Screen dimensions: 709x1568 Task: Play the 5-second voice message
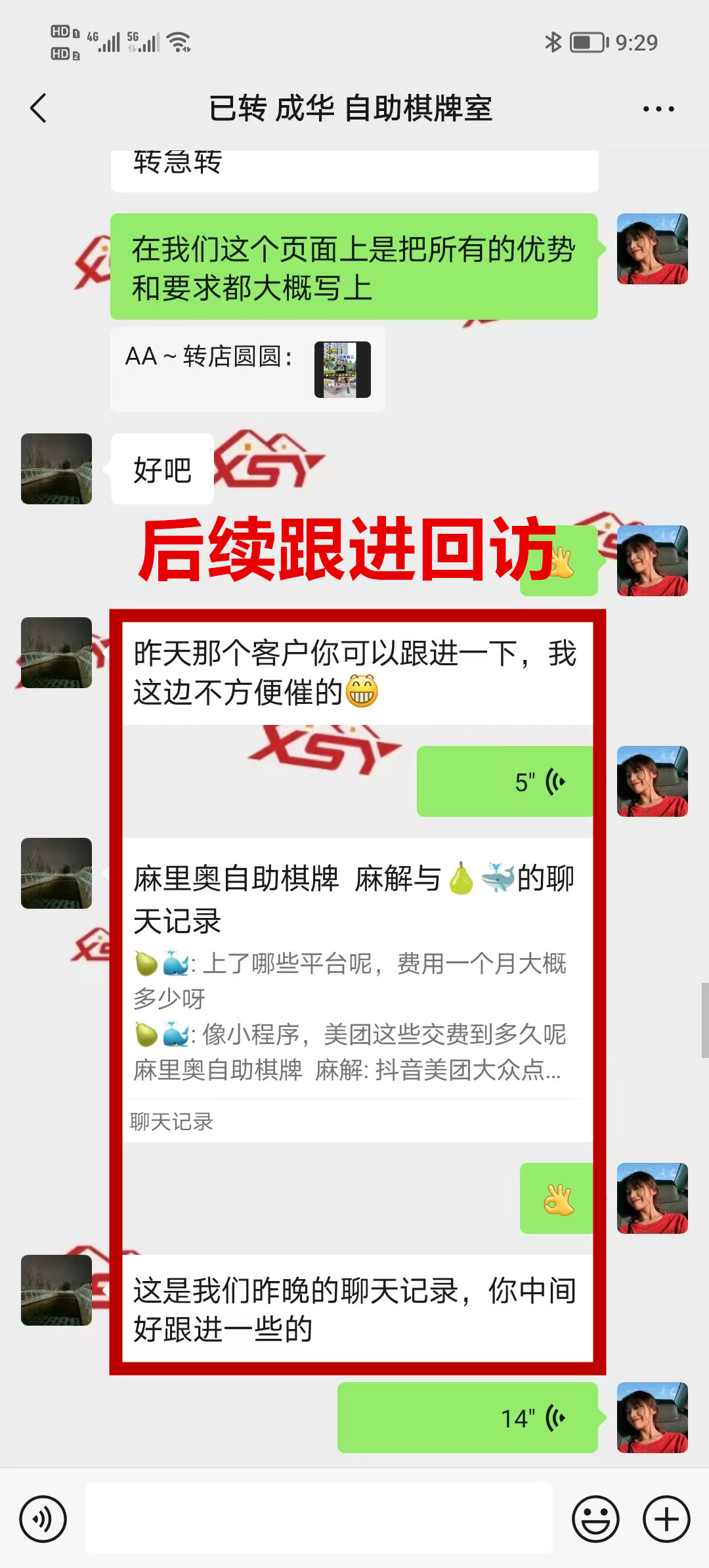point(504,781)
